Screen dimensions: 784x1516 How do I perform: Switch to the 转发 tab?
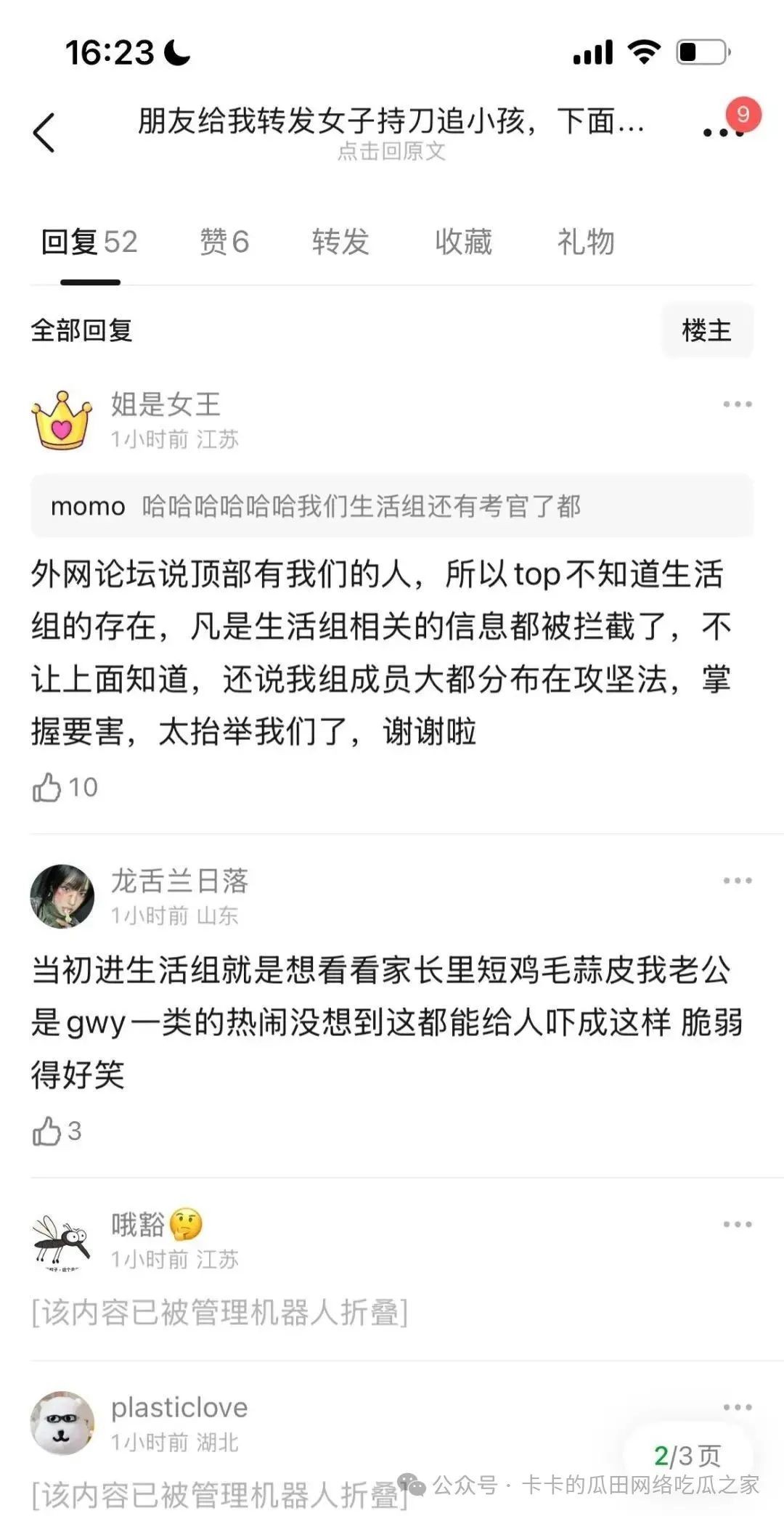coord(340,242)
